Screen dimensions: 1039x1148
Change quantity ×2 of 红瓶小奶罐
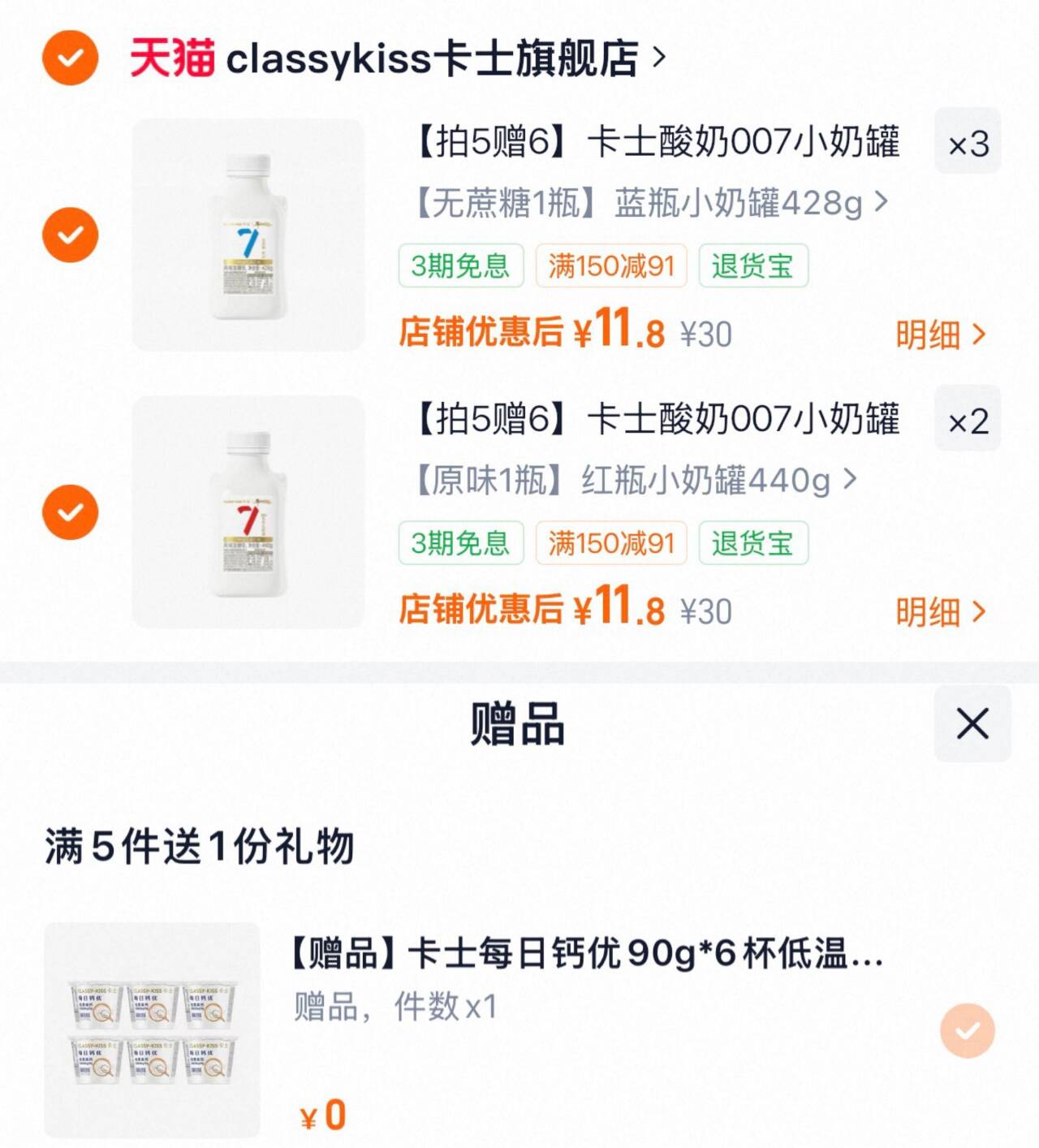click(968, 419)
